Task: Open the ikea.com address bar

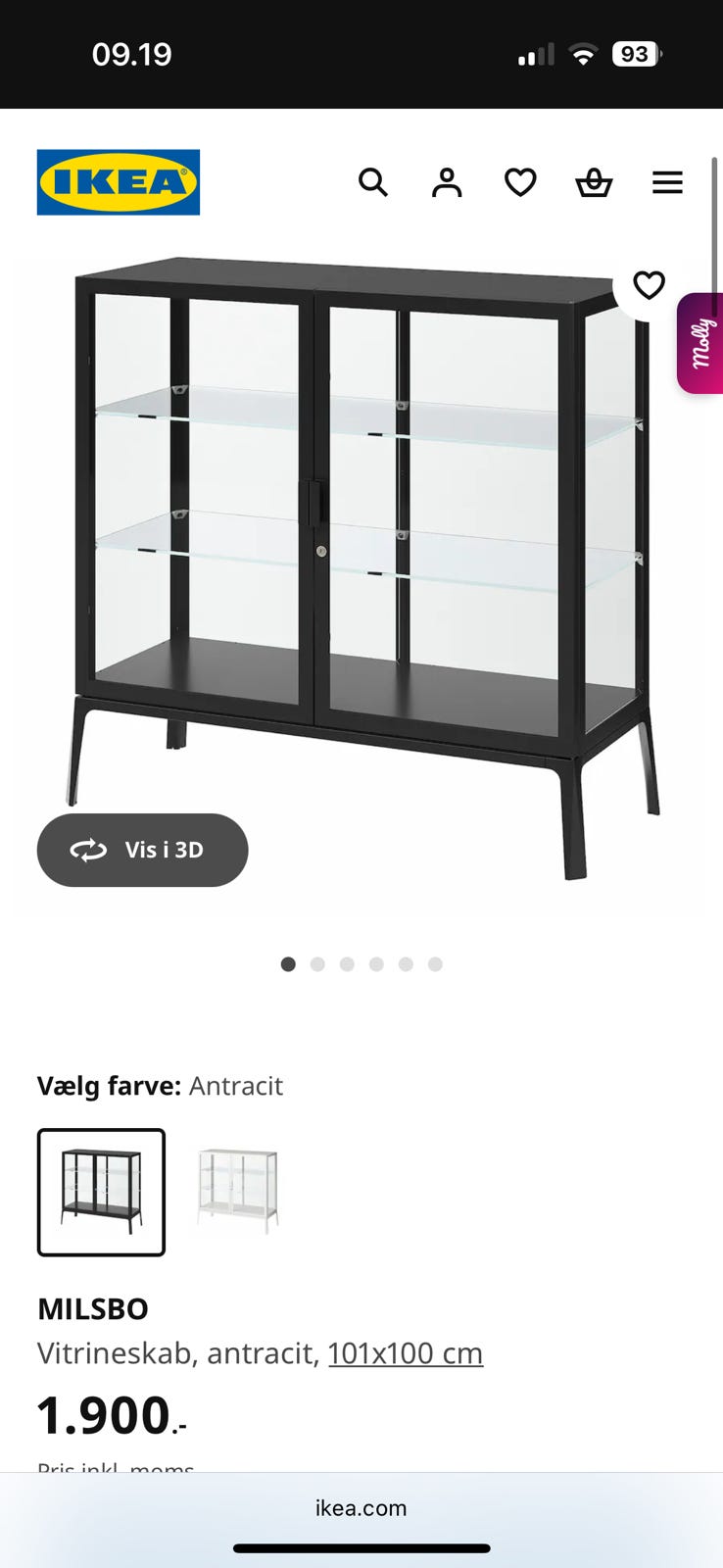Action: pos(361,1508)
